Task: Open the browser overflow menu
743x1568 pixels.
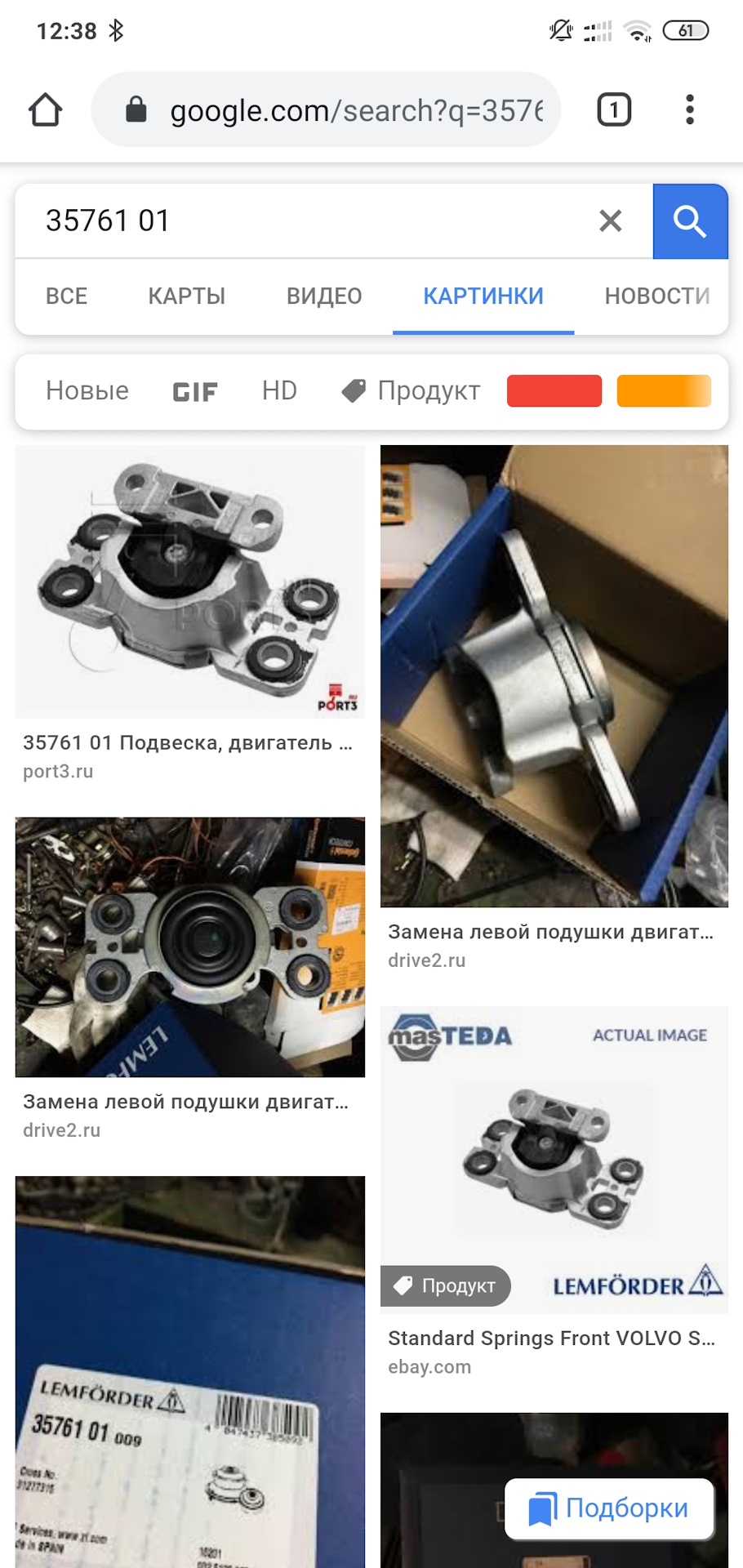Action: pos(690,110)
